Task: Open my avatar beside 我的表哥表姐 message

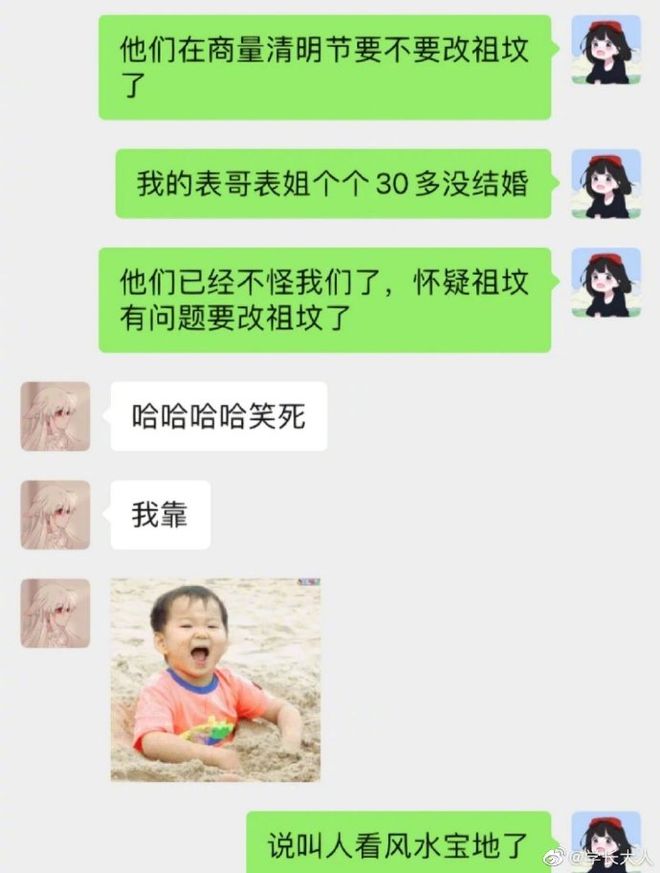Action: click(x=605, y=184)
